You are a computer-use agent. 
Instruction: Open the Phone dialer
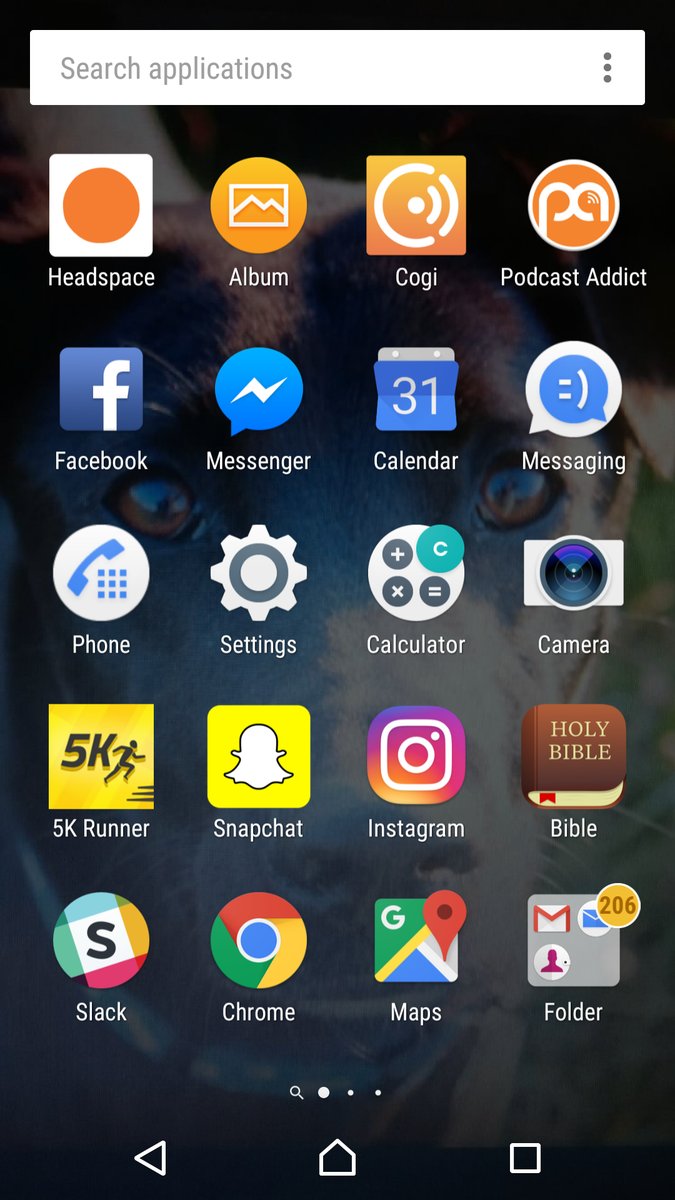pos(101,574)
